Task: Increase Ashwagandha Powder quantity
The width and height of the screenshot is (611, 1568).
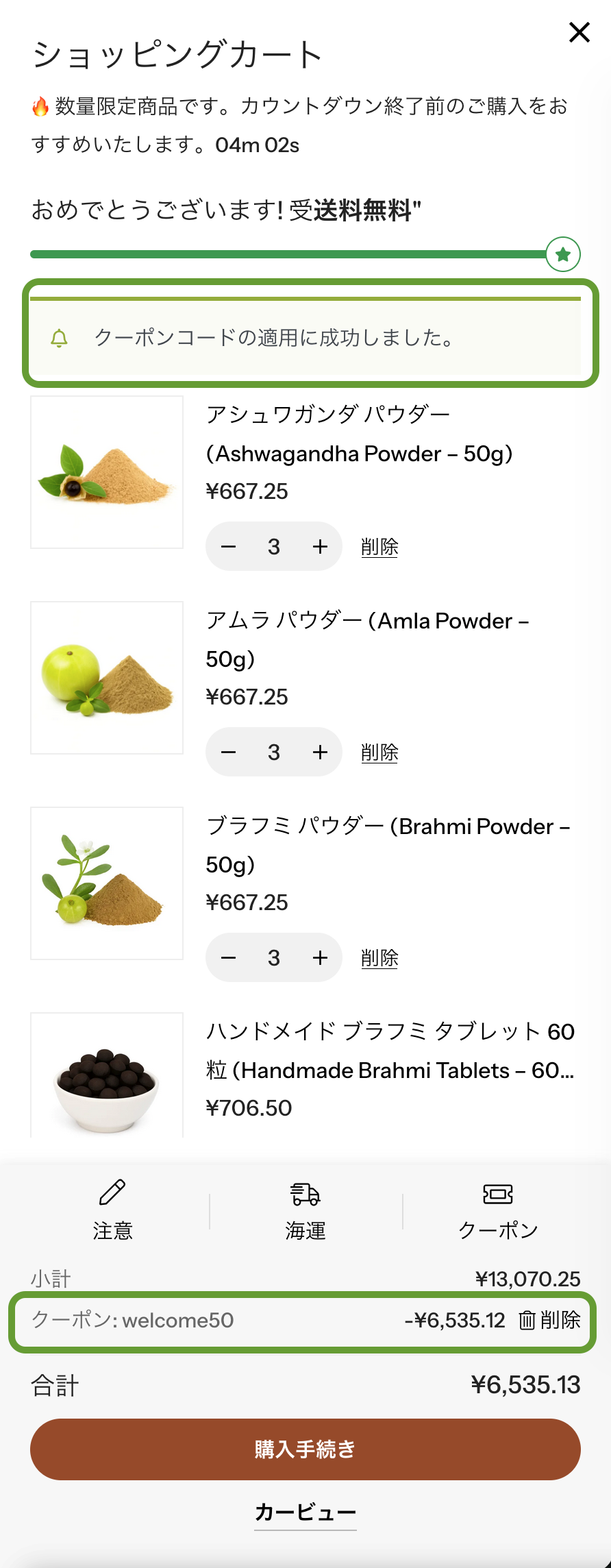Action: click(320, 547)
